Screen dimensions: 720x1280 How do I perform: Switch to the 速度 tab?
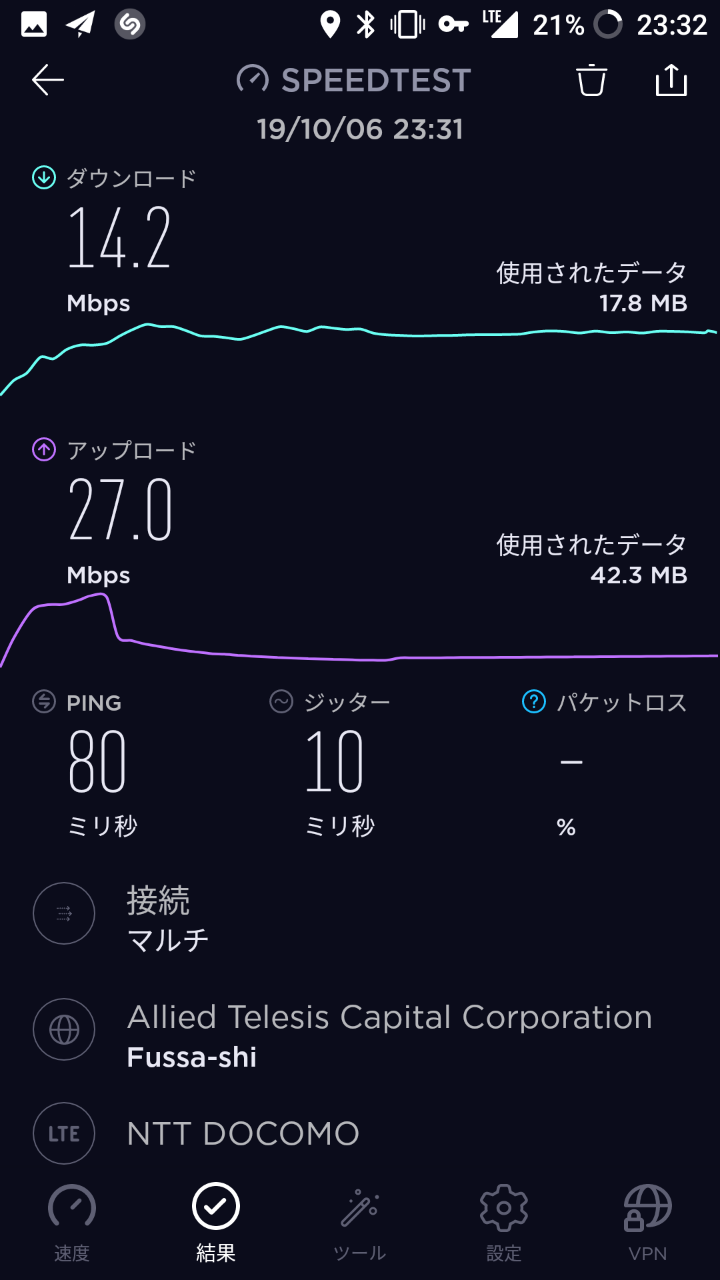(72, 1222)
